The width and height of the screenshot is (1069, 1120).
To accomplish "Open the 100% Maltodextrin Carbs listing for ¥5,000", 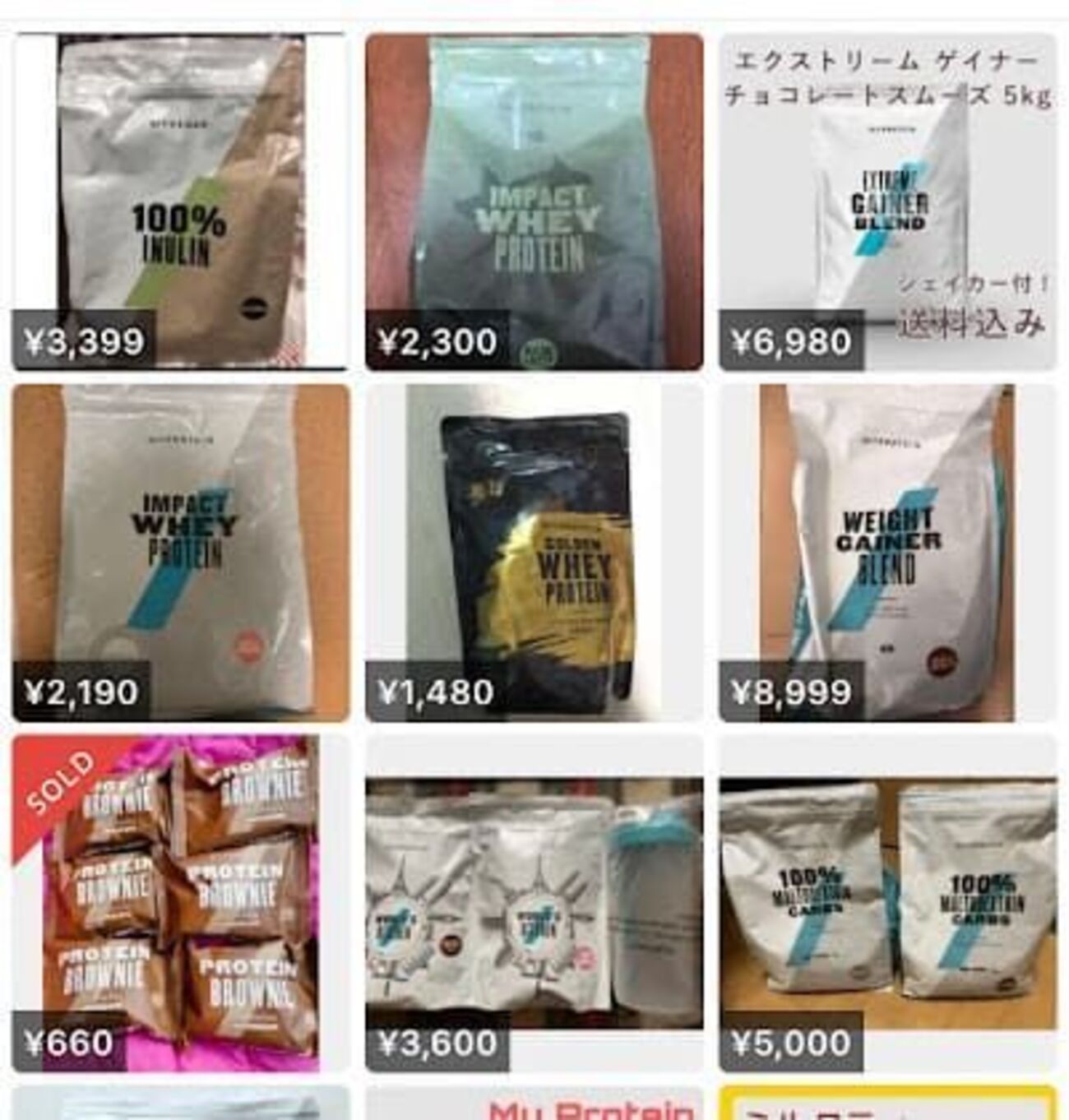I will pyautogui.click(x=887, y=904).
